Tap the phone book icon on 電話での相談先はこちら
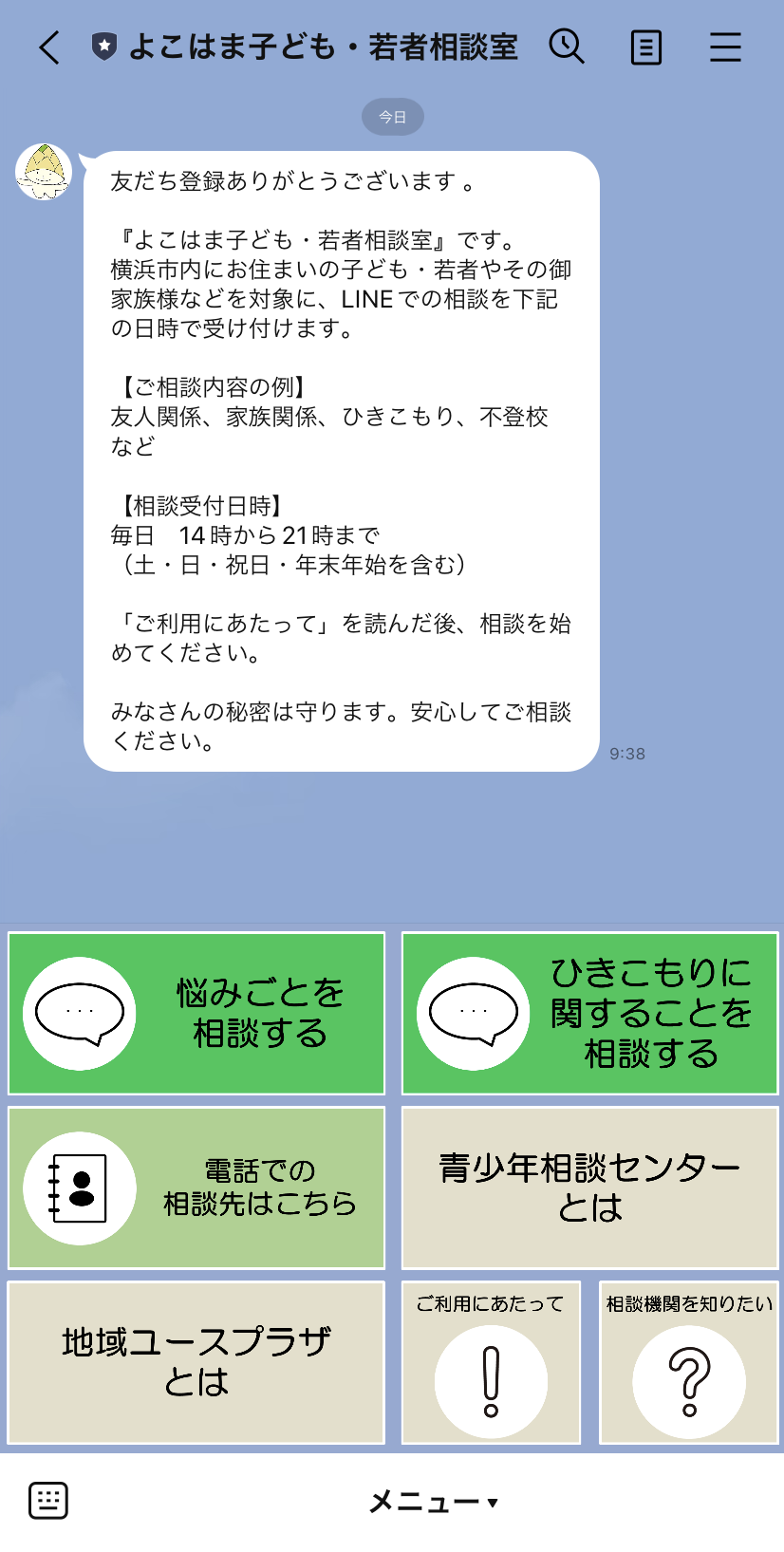784x1552 pixels. (x=79, y=1187)
